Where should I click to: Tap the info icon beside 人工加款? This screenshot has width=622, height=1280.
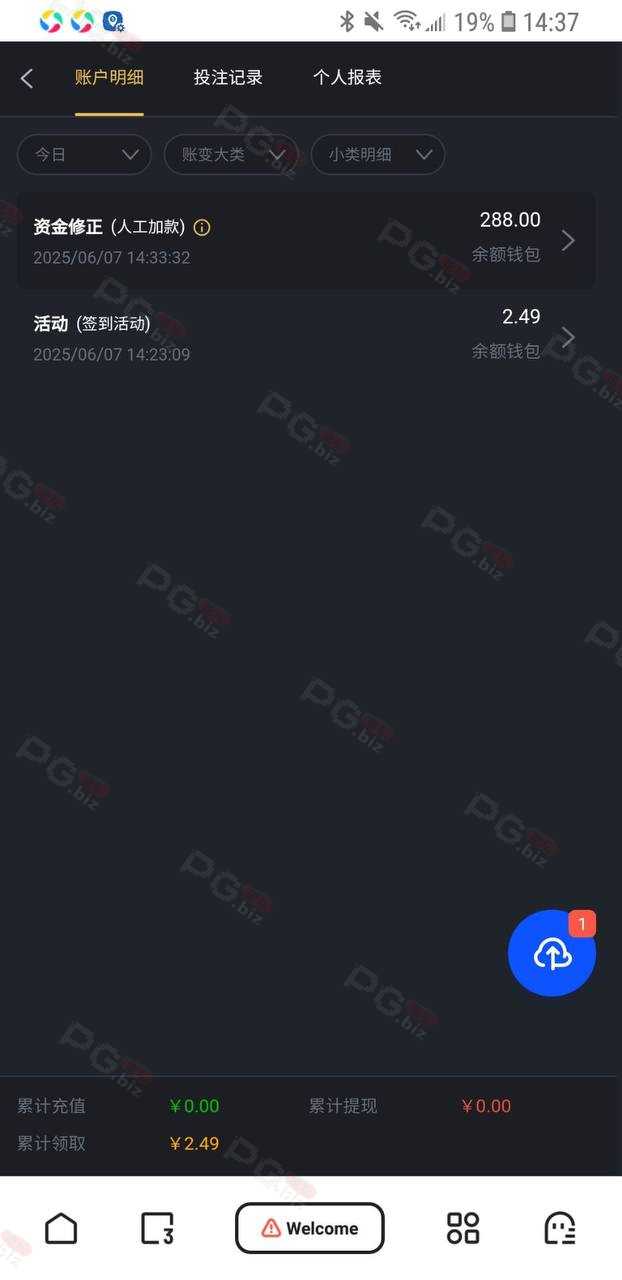tap(202, 227)
